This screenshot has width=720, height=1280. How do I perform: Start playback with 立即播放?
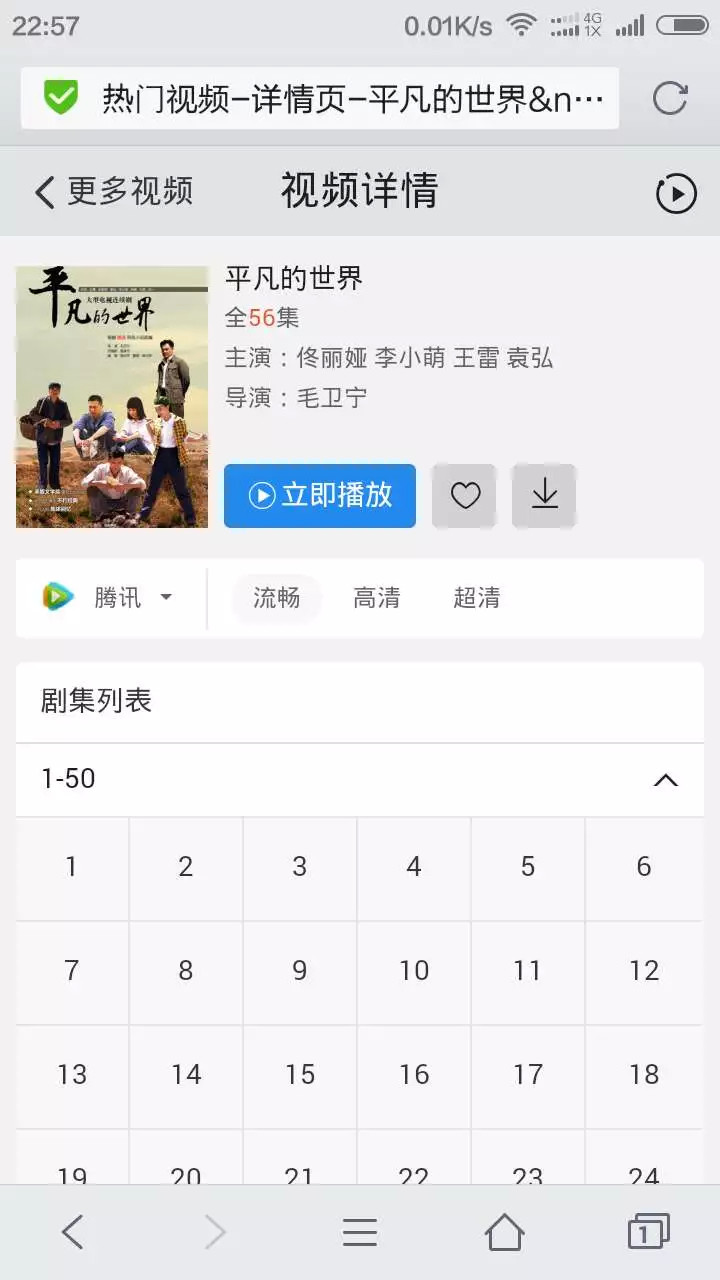pyautogui.click(x=320, y=495)
